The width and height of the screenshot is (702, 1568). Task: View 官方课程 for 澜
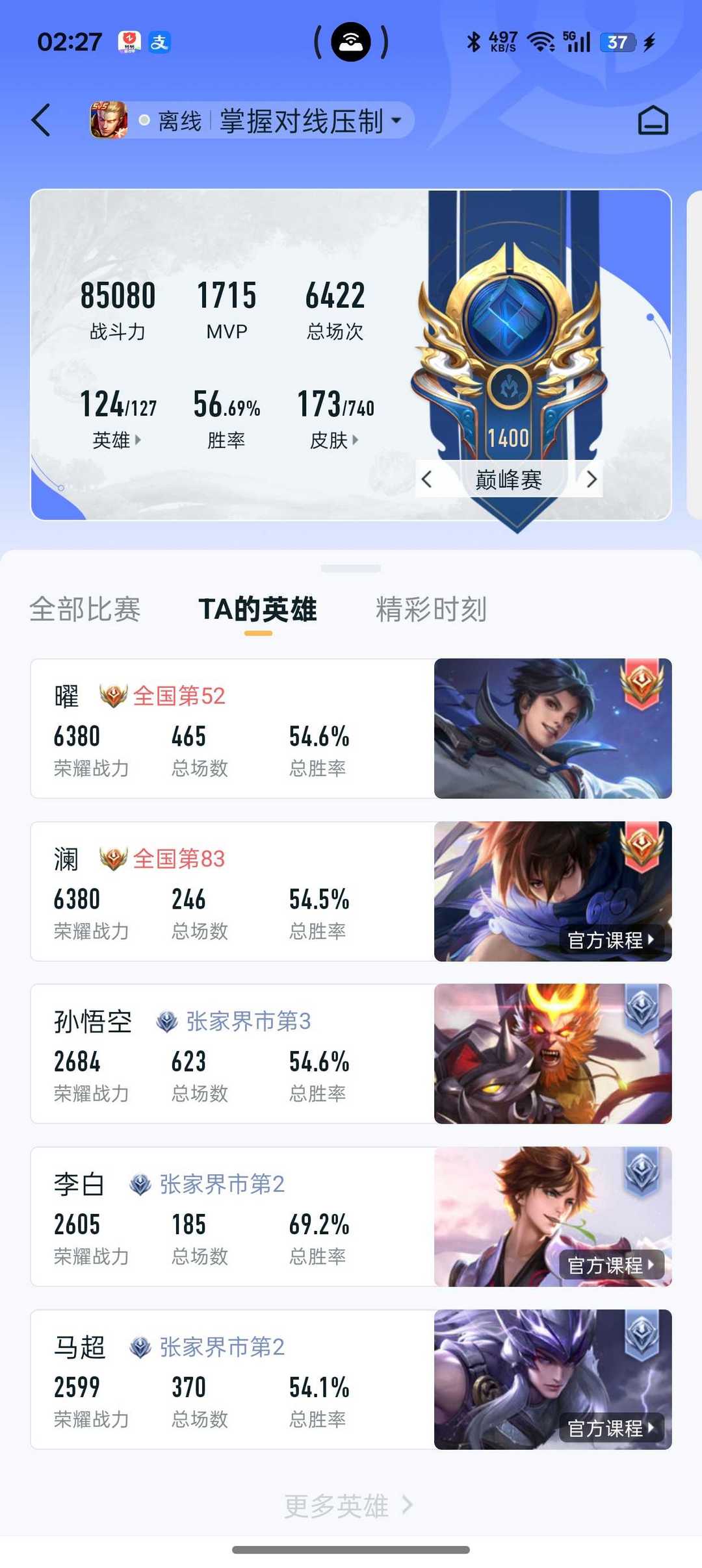pos(610,941)
